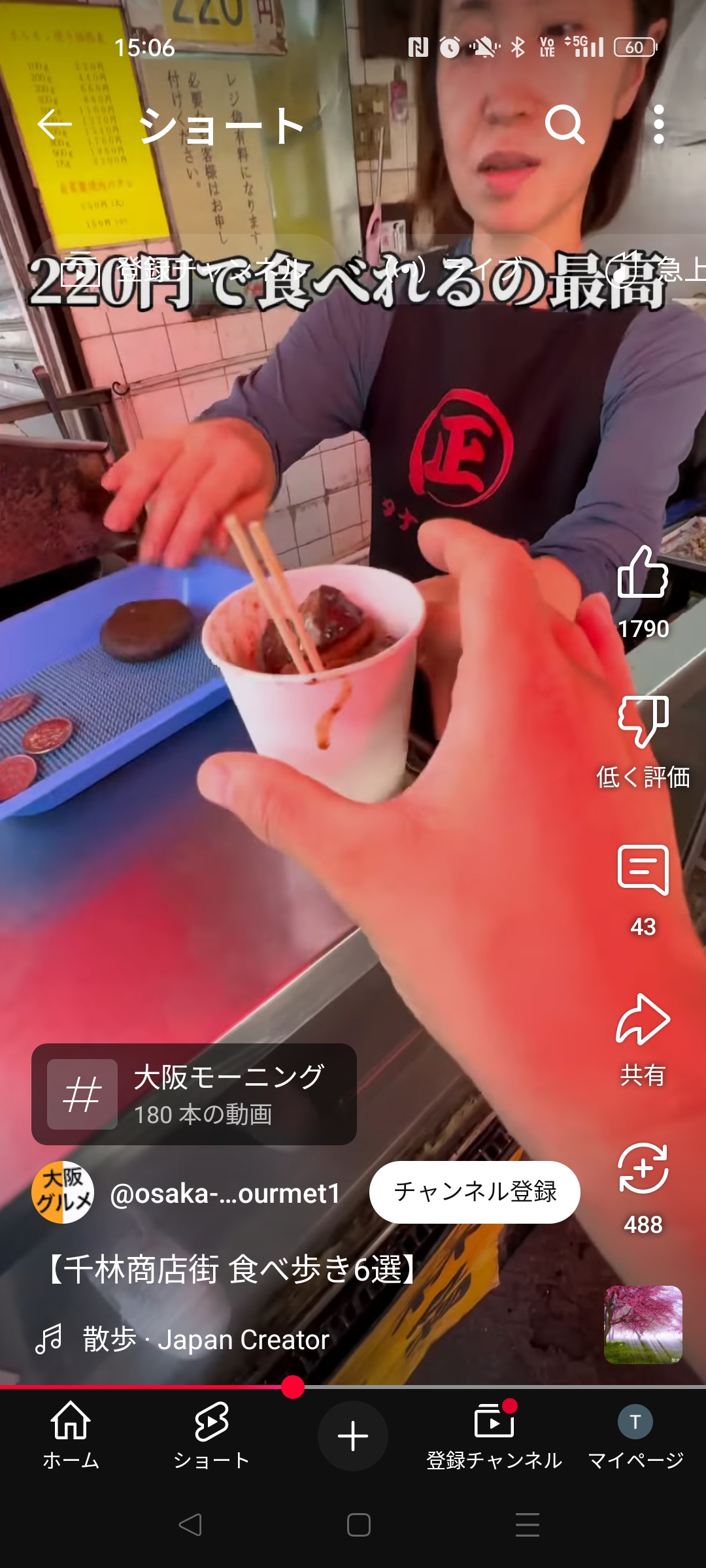This screenshot has height=1568, width=706.
Task: Open the comments with 43 replies
Action: (643, 871)
